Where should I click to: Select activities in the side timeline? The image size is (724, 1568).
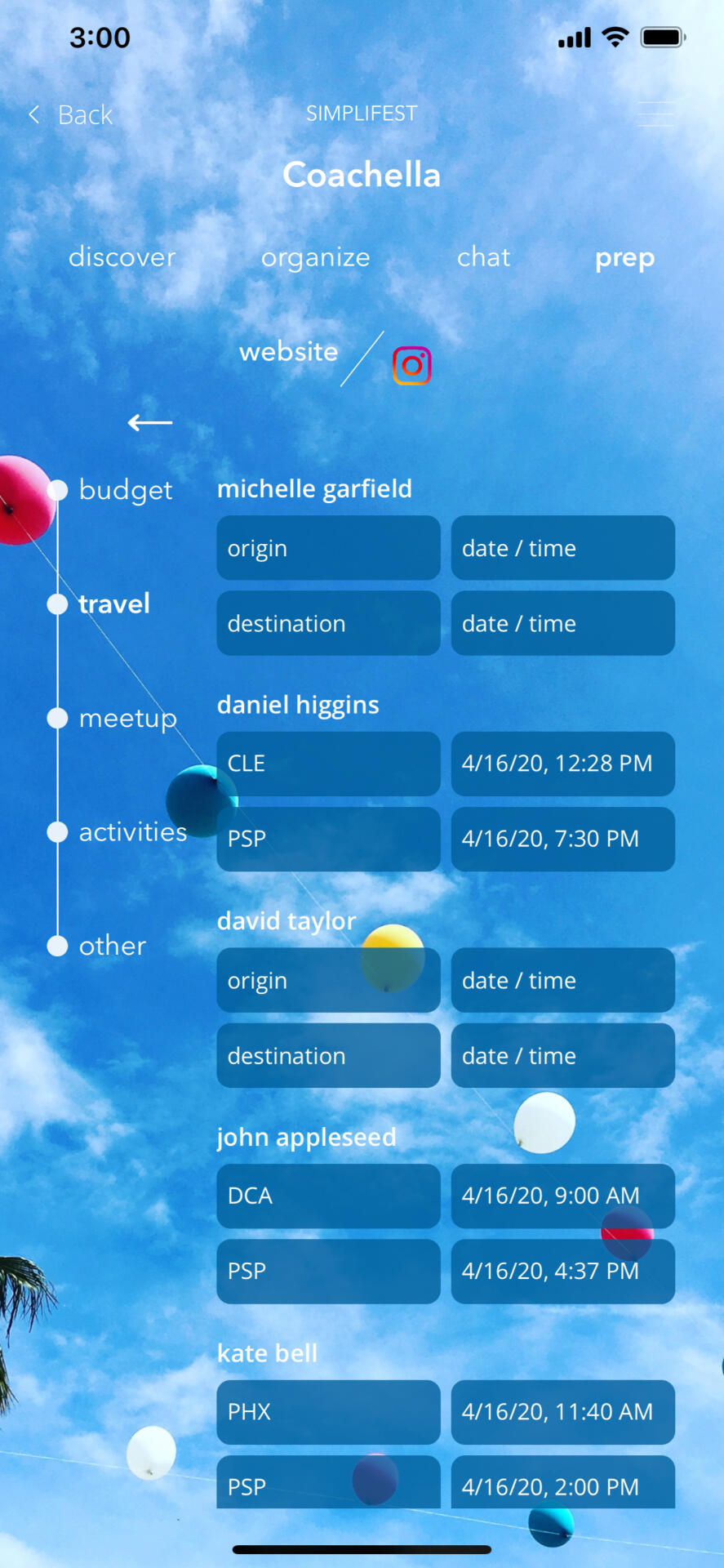(x=132, y=832)
